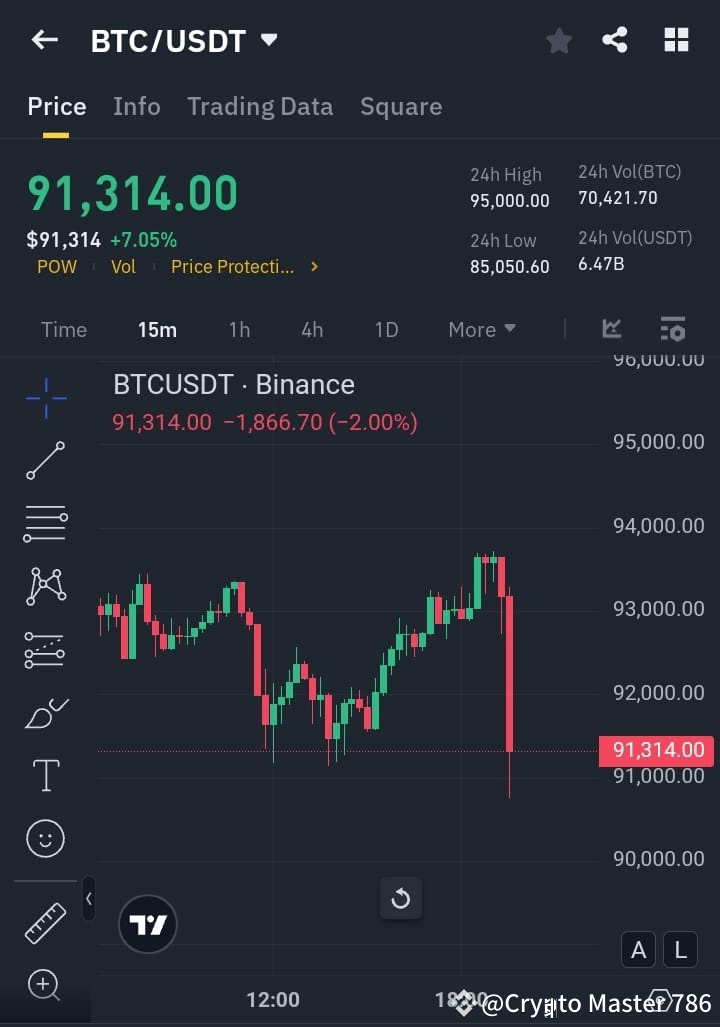
Task: Reload the chart with the refresh button
Action: (x=400, y=898)
